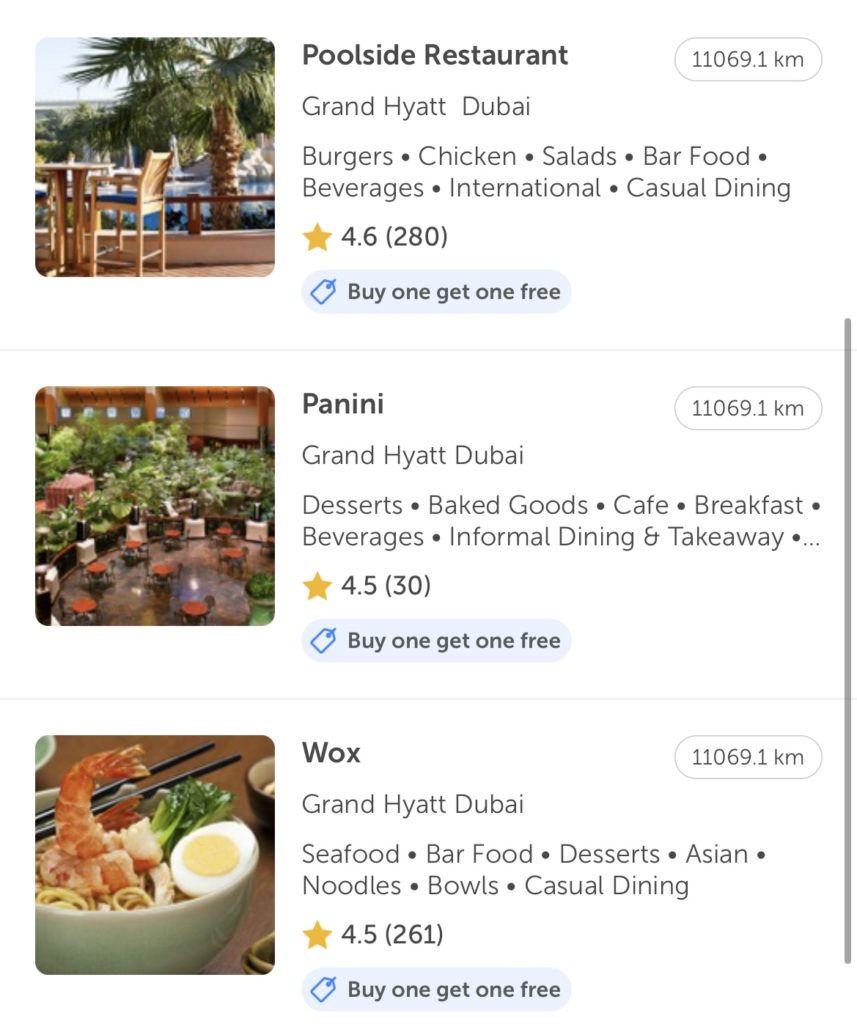
Task: Open the Wox restaurant listing
Action: click(x=331, y=753)
